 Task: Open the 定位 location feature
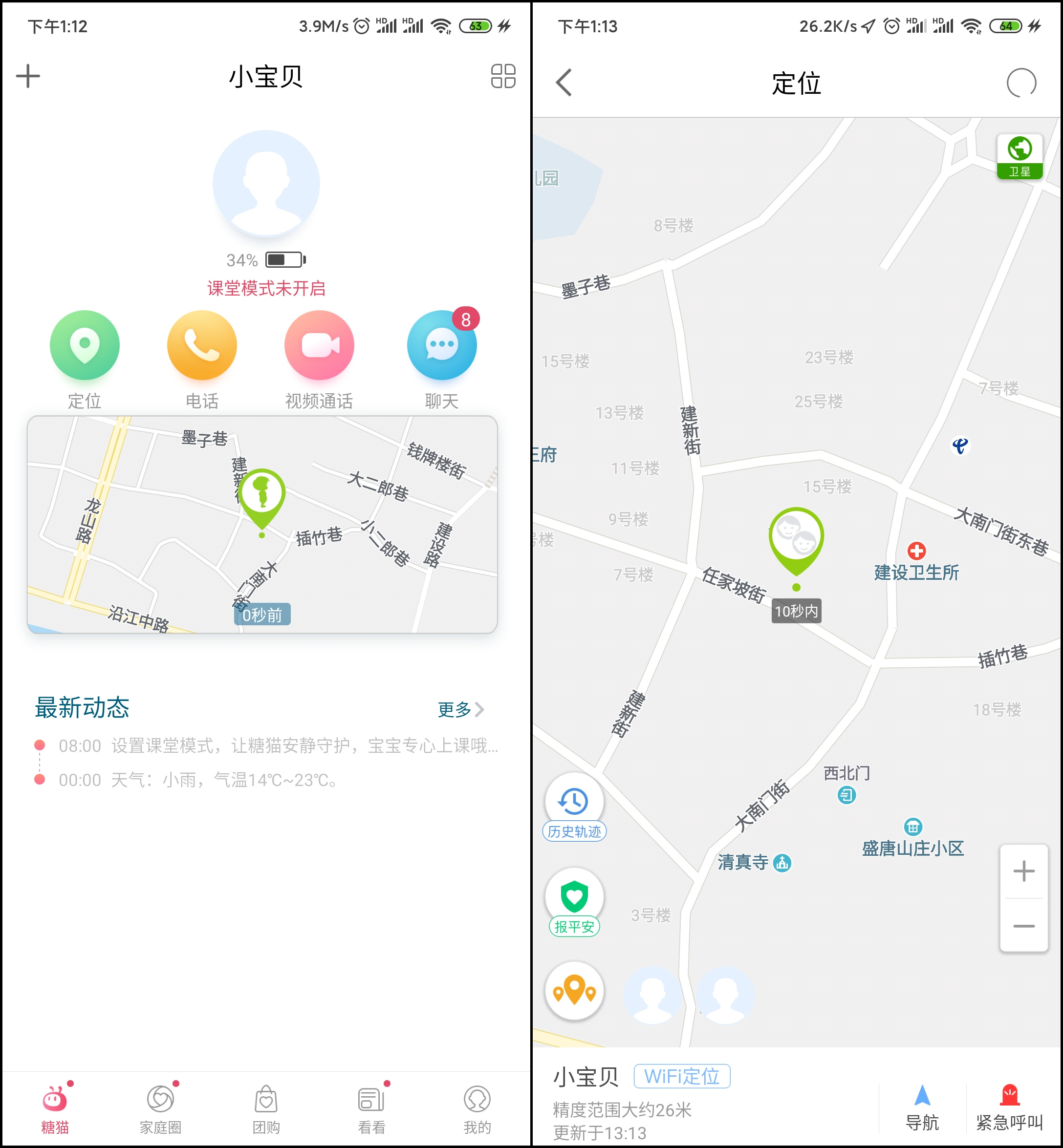(x=85, y=345)
